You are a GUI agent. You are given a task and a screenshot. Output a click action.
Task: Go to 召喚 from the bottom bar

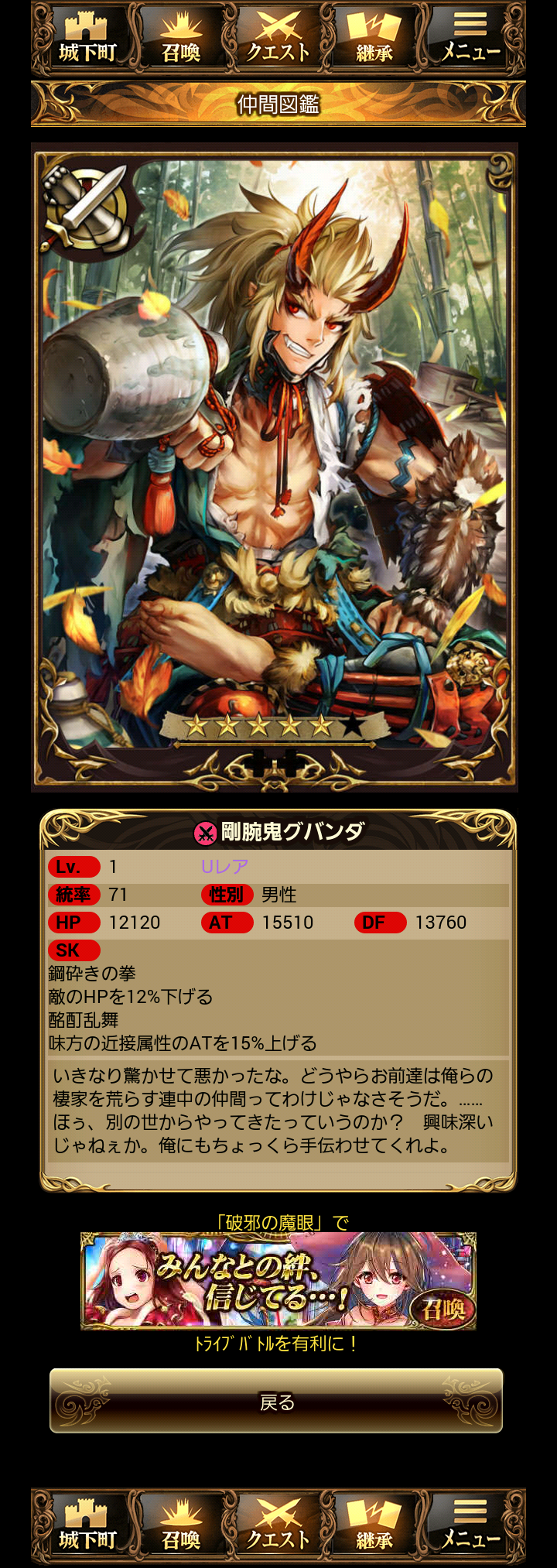[x=181, y=1525]
